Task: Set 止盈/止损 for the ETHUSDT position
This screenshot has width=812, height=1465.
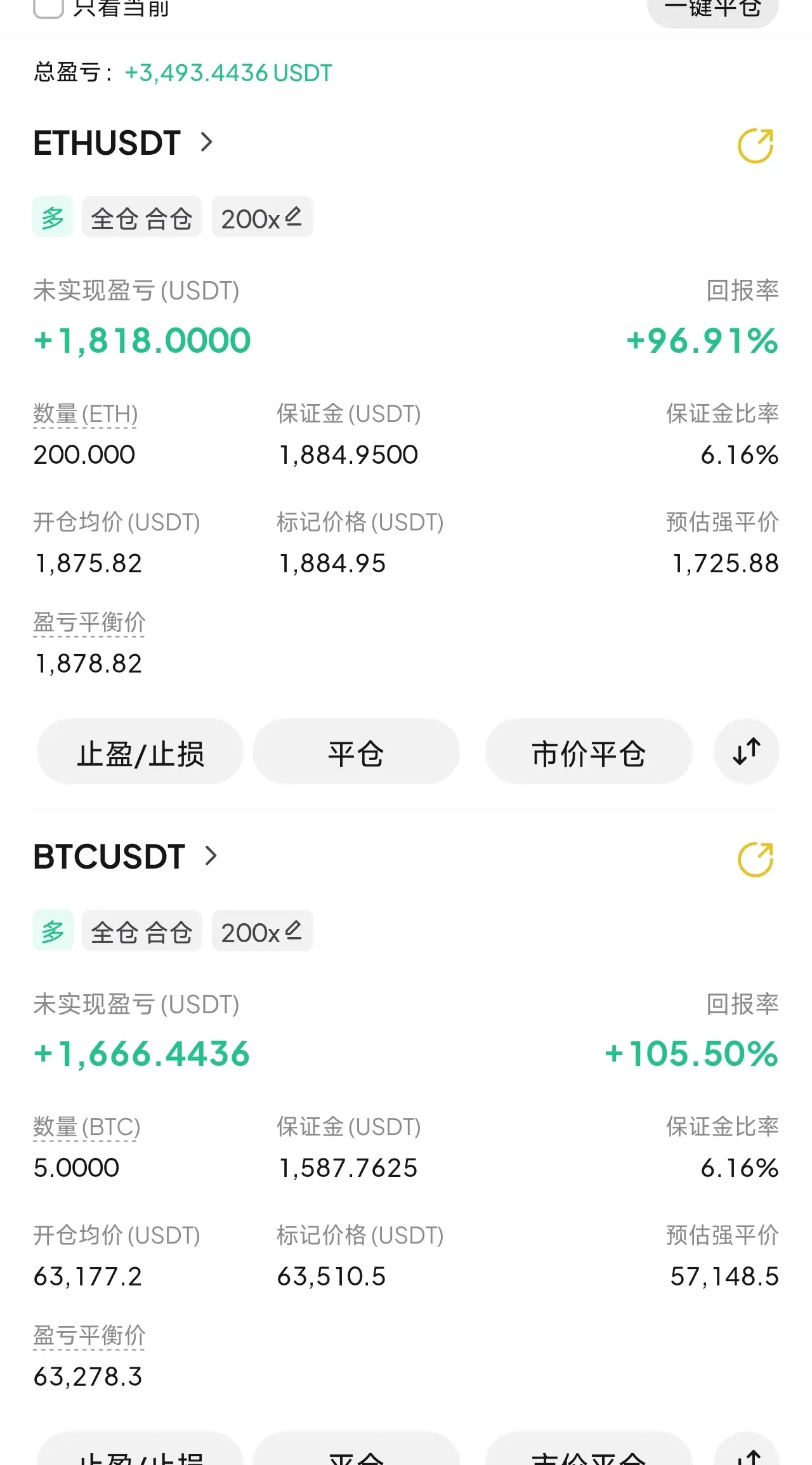Action: (x=140, y=752)
